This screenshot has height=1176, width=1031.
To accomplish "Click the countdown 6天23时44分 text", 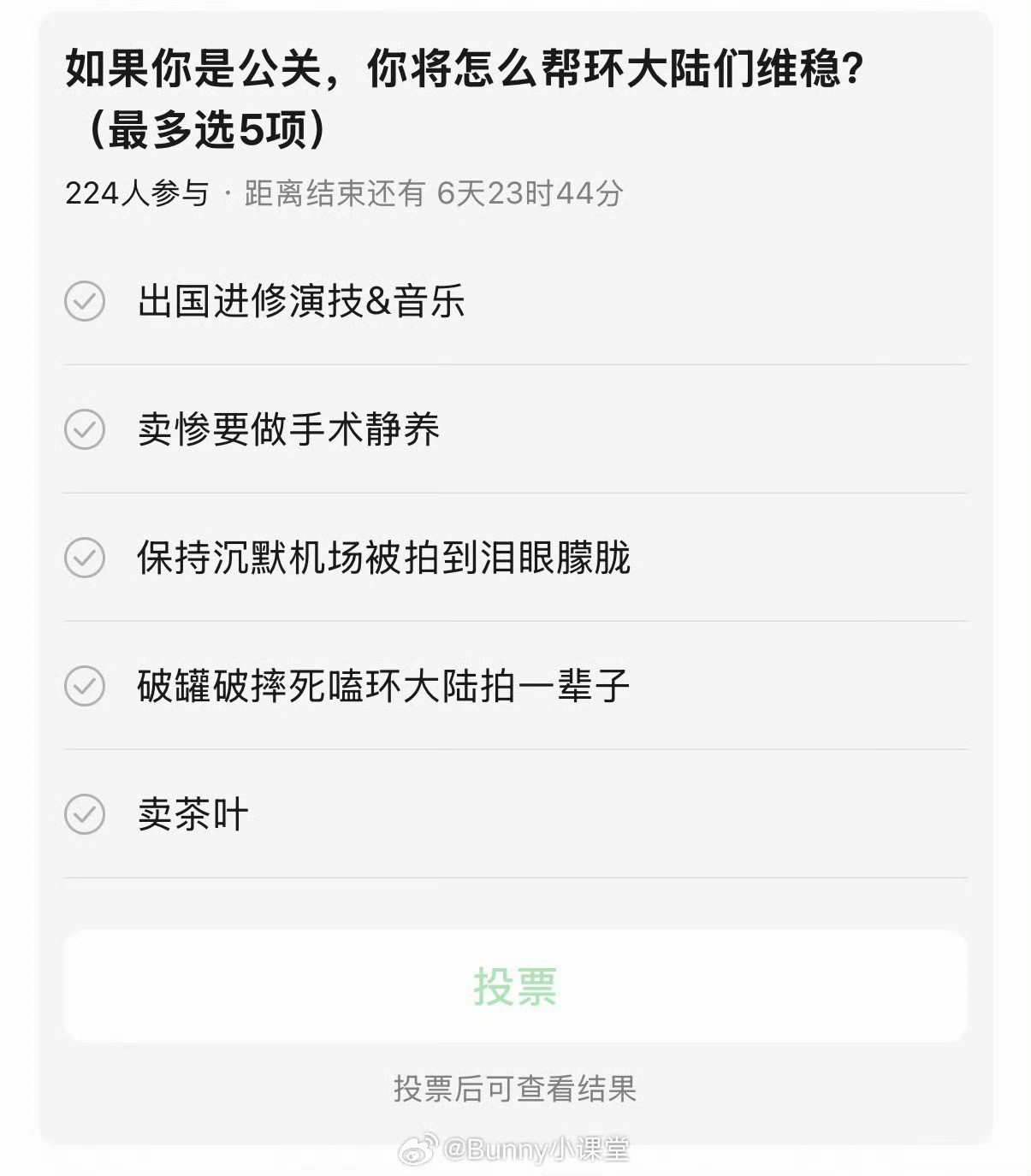I will coord(530,195).
